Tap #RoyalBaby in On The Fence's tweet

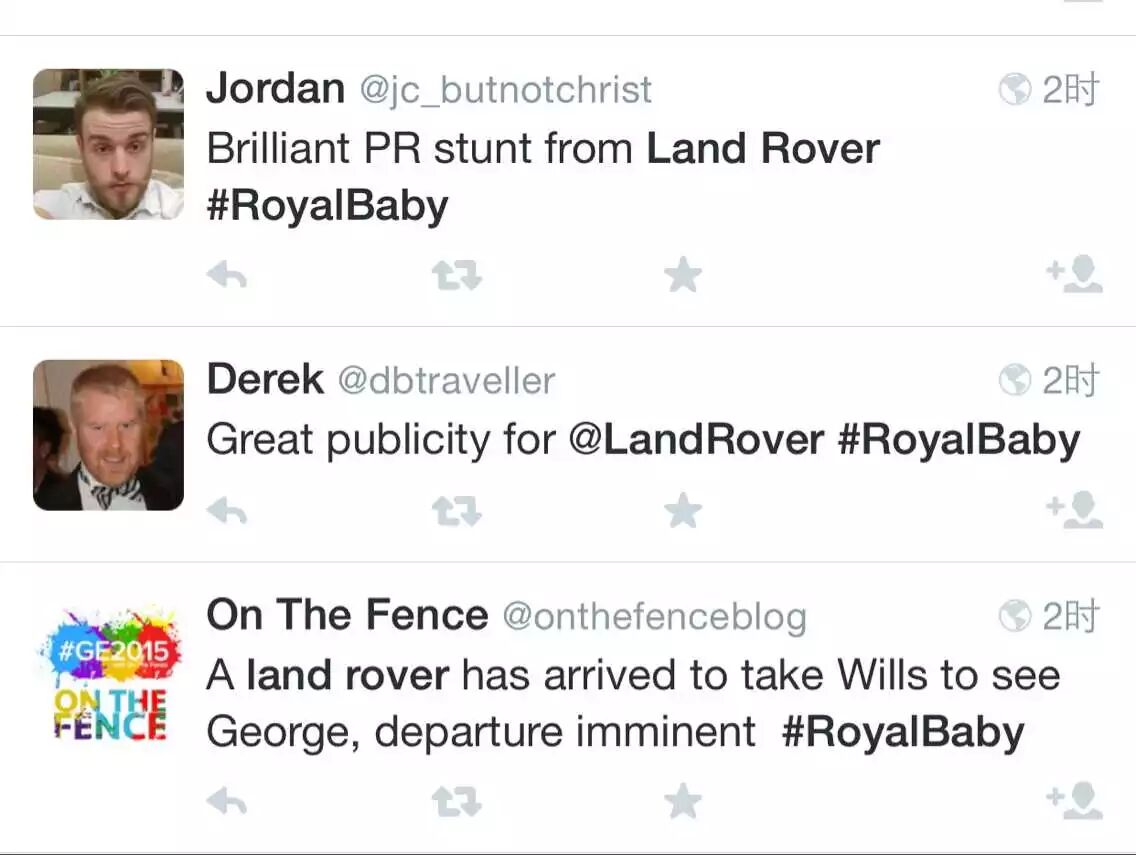(903, 733)
